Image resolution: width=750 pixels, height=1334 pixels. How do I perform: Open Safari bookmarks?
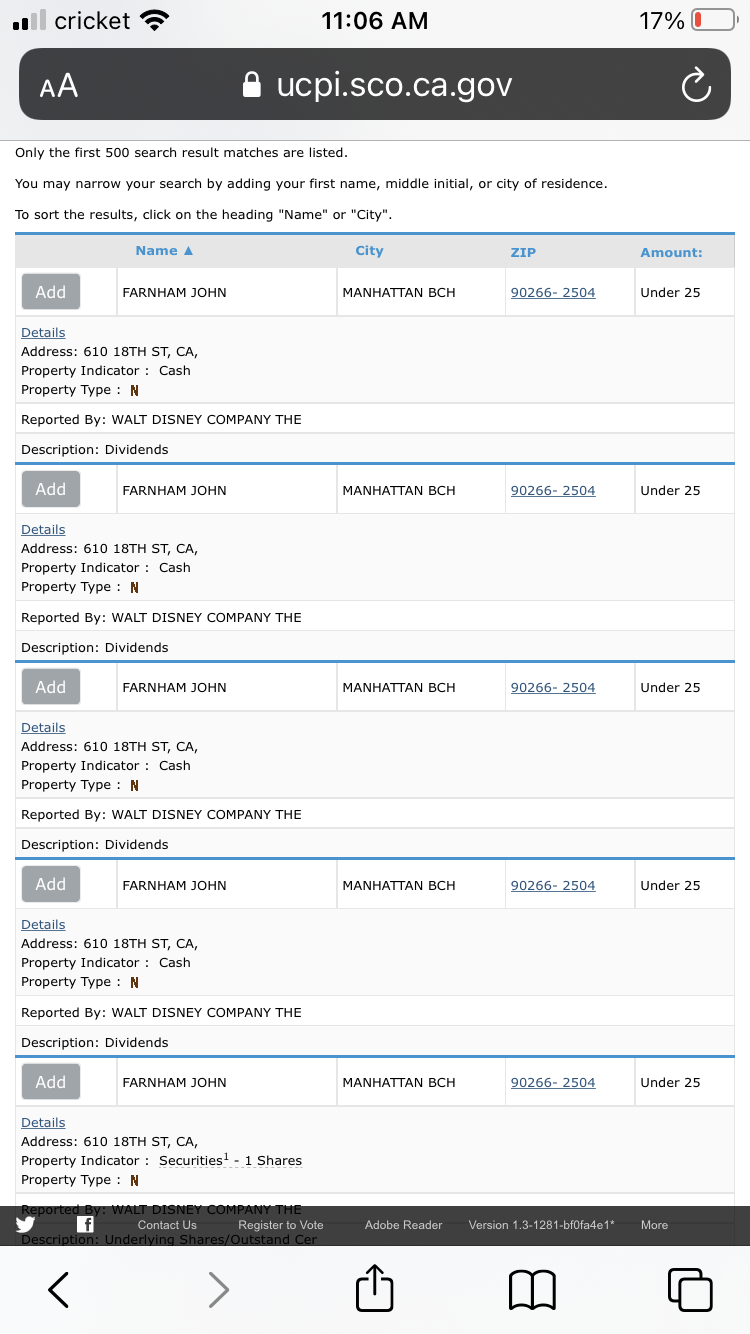(x=532, y=1289)
